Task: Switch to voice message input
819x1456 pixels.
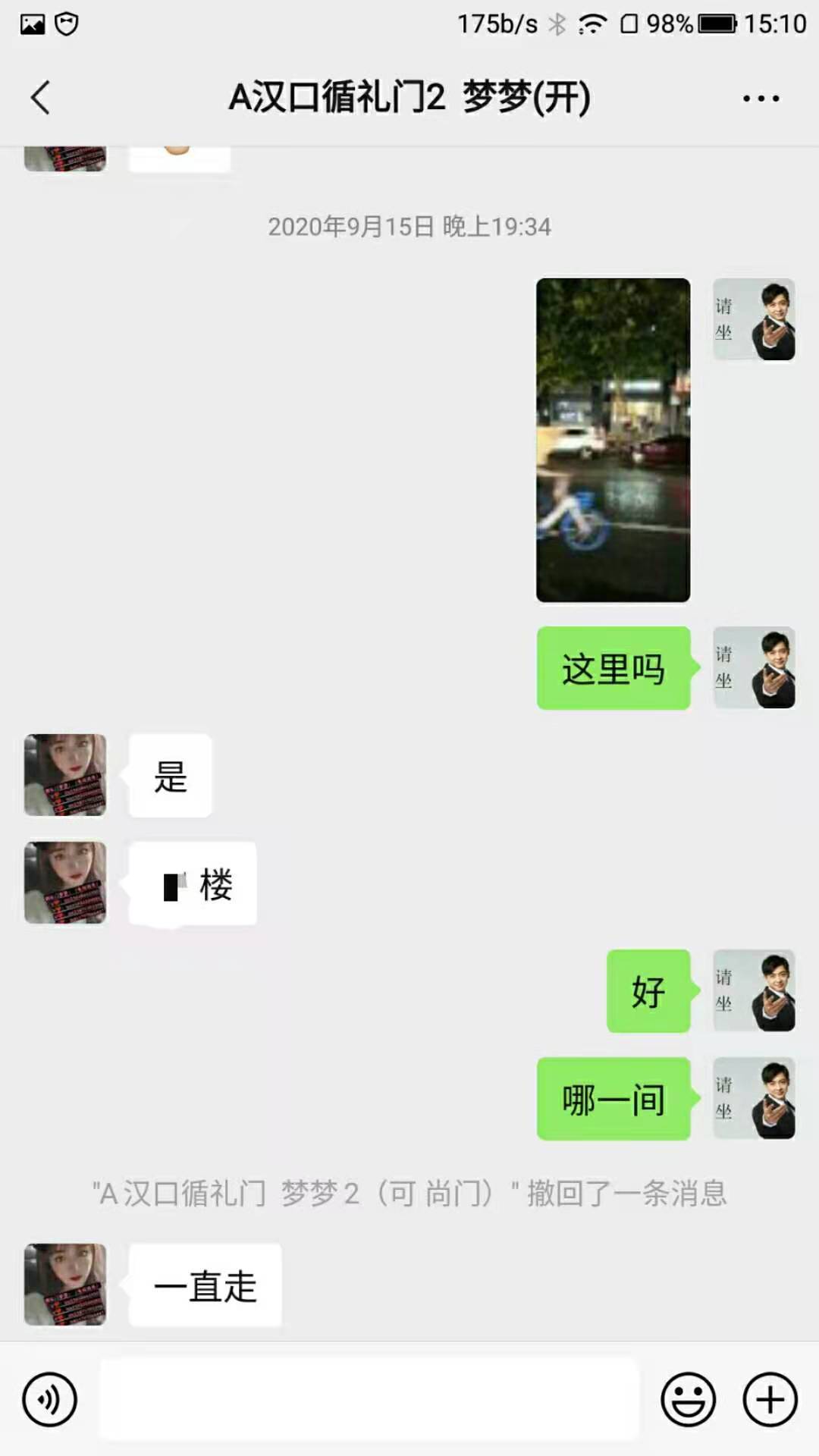Action: [50, 1399]
